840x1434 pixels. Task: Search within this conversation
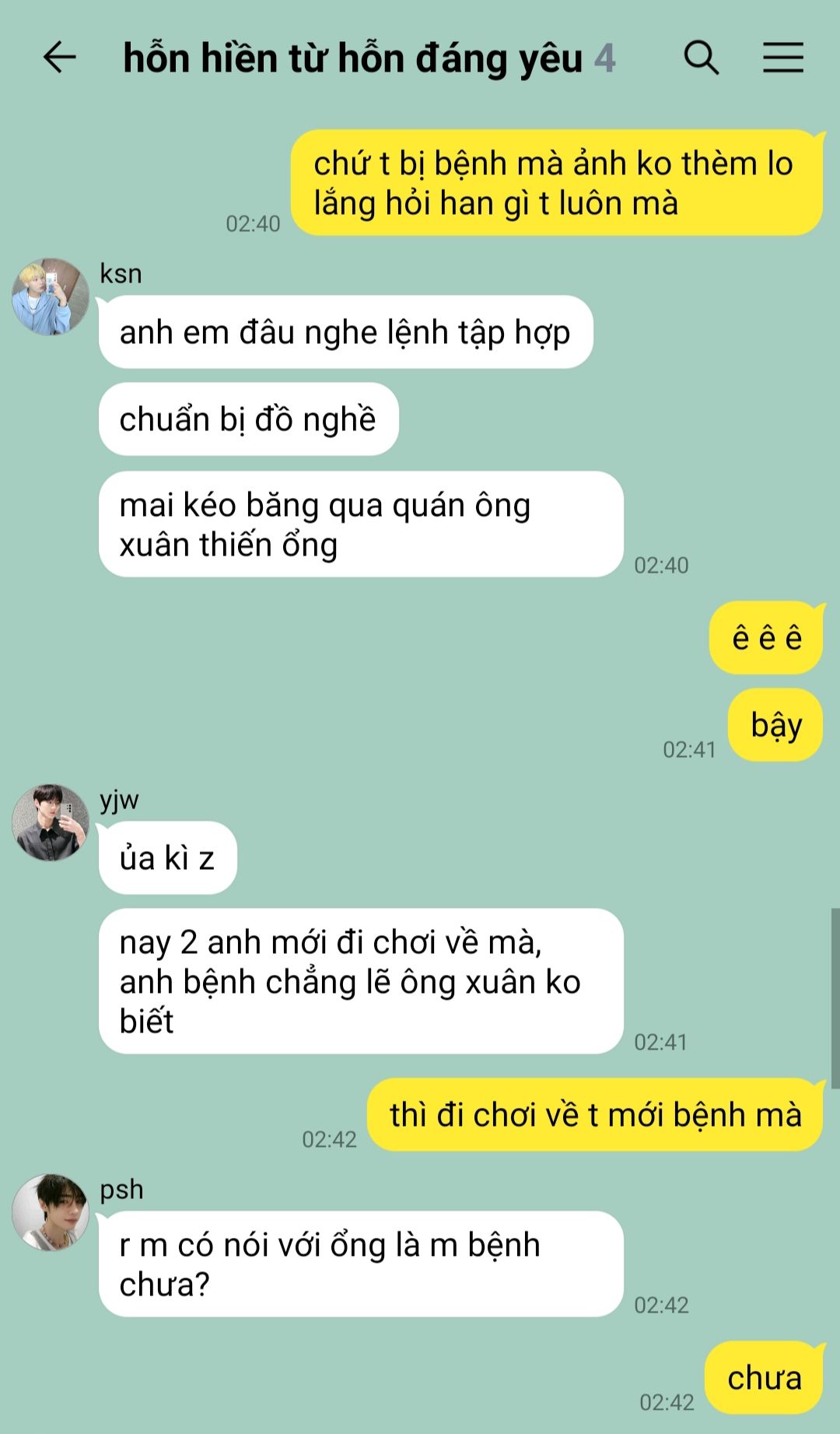701,58
